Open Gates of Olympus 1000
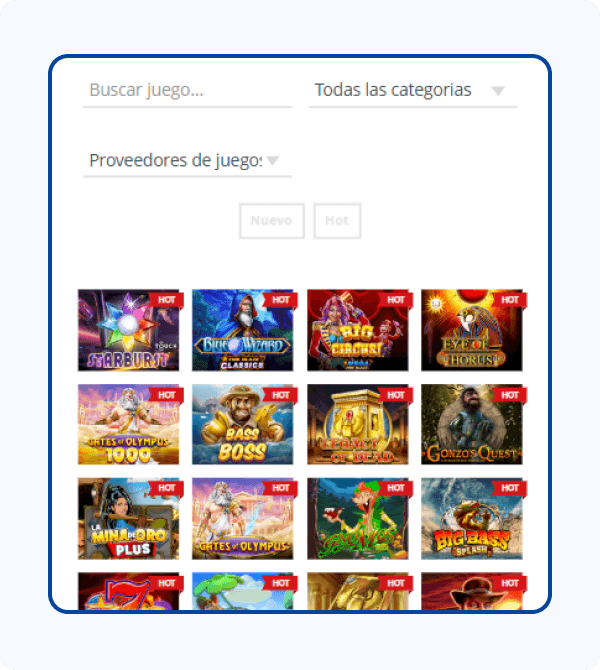 tap(129, 425)
